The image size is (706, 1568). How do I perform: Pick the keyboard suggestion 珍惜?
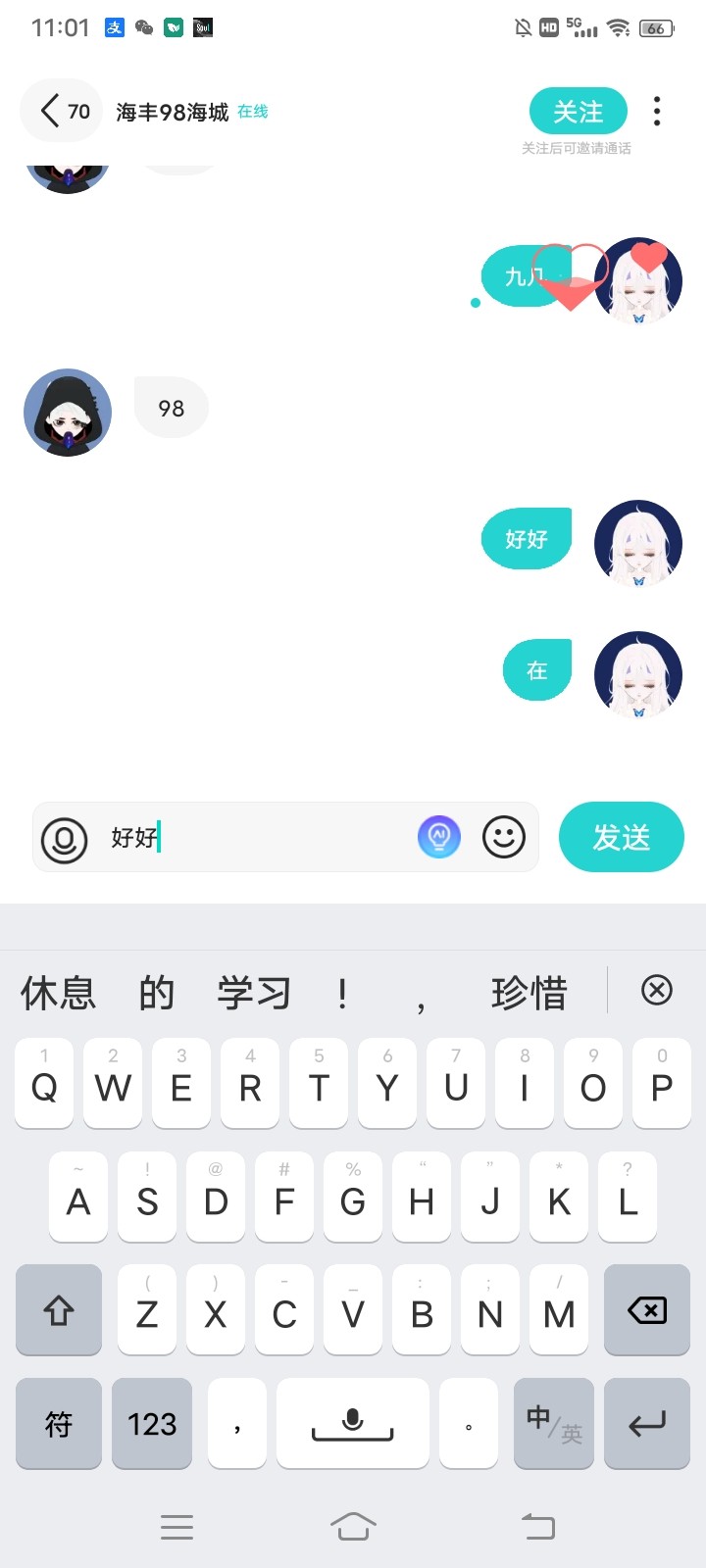(x=529, y=993)
